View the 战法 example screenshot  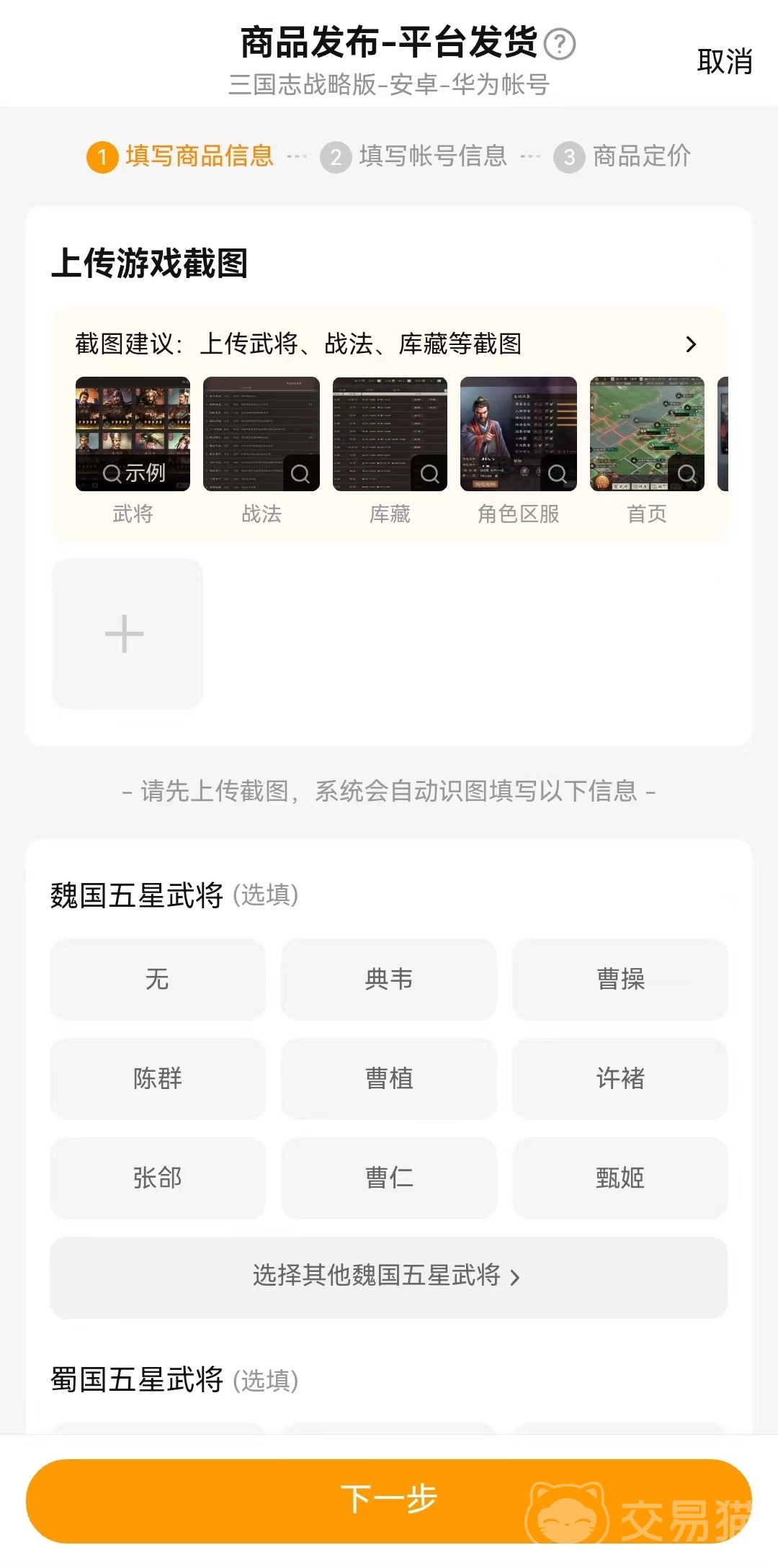(261, 434)
